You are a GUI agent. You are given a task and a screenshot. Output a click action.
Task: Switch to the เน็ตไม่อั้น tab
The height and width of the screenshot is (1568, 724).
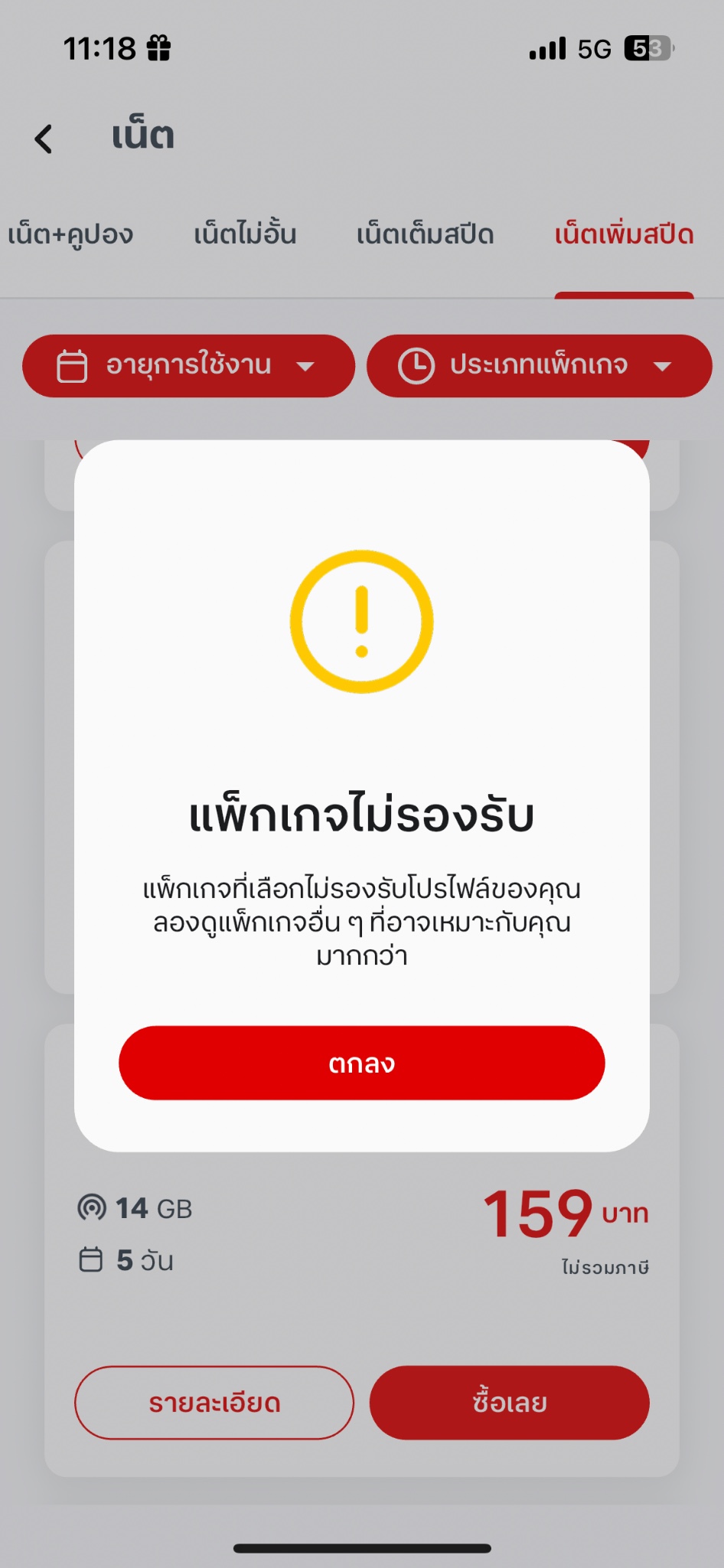point(245,234)
